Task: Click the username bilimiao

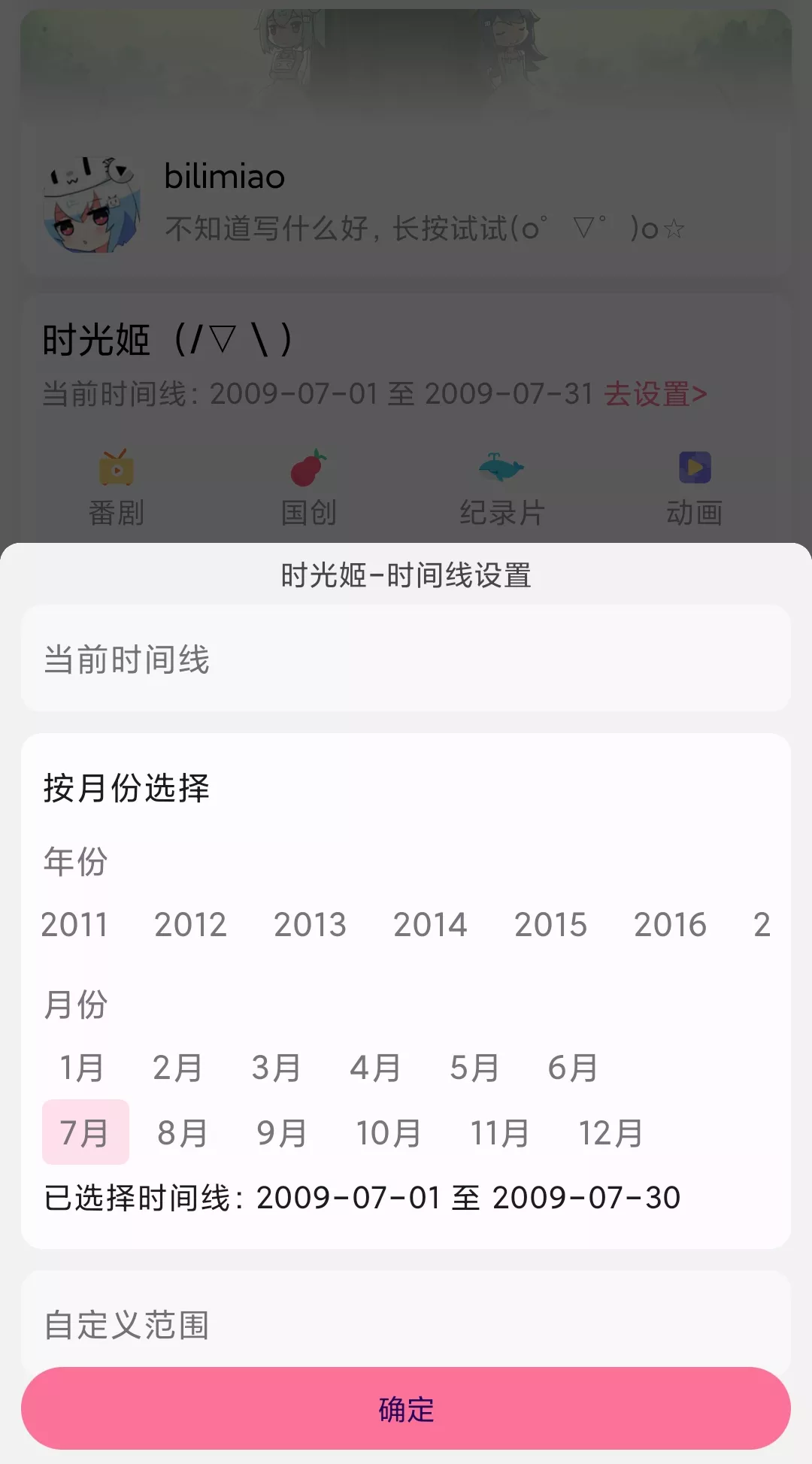Action: click(x=223, y=176)
